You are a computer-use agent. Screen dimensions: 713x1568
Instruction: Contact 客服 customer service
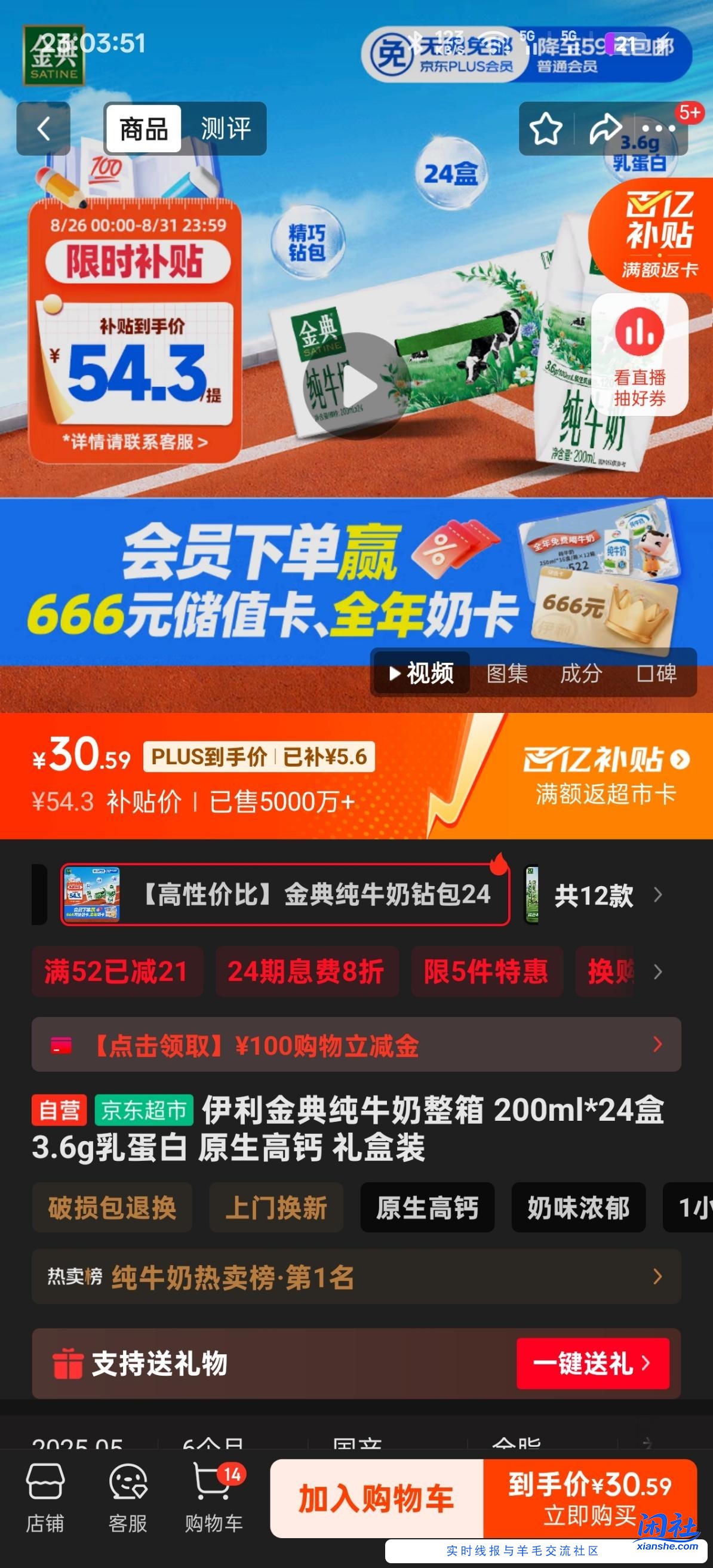128,1498
